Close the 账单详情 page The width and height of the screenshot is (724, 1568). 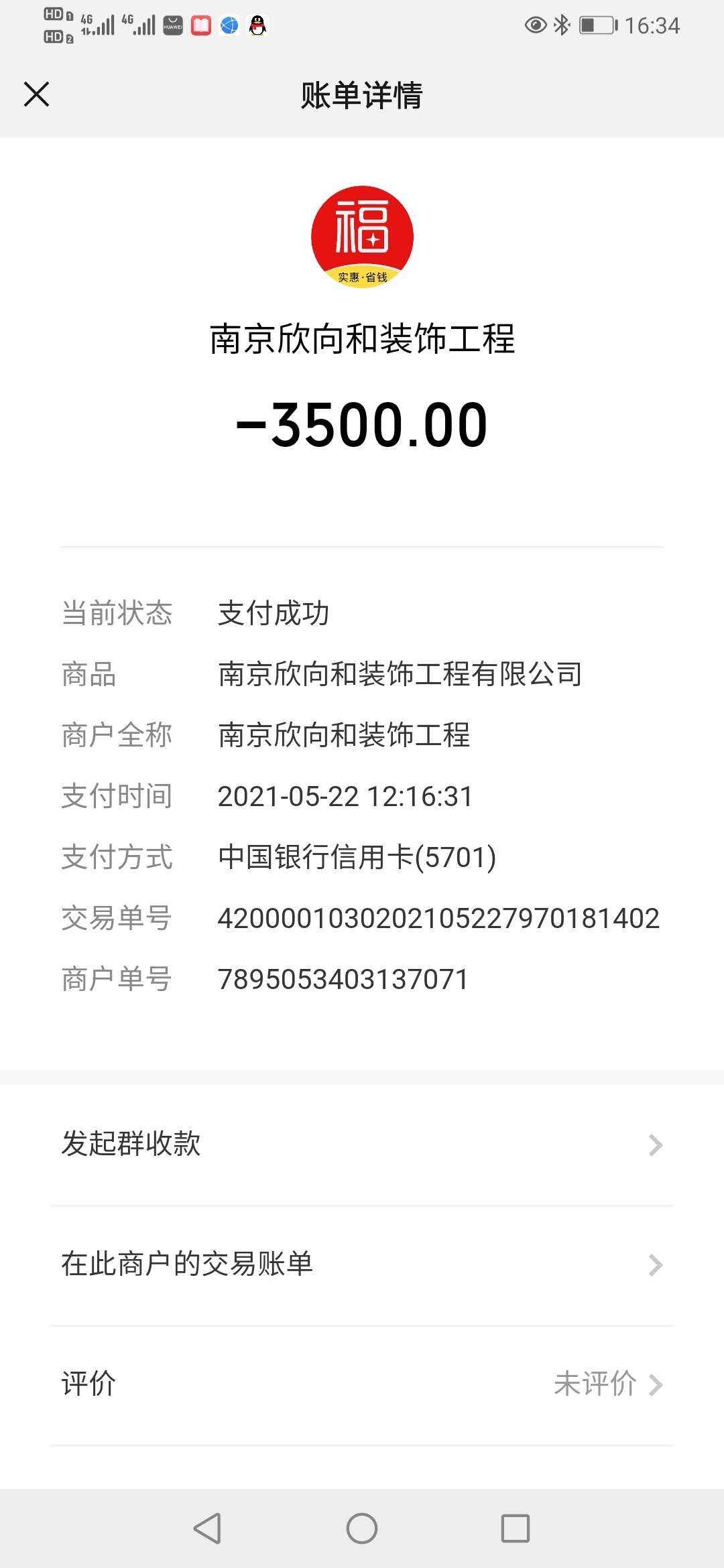[x=37, y=94]
